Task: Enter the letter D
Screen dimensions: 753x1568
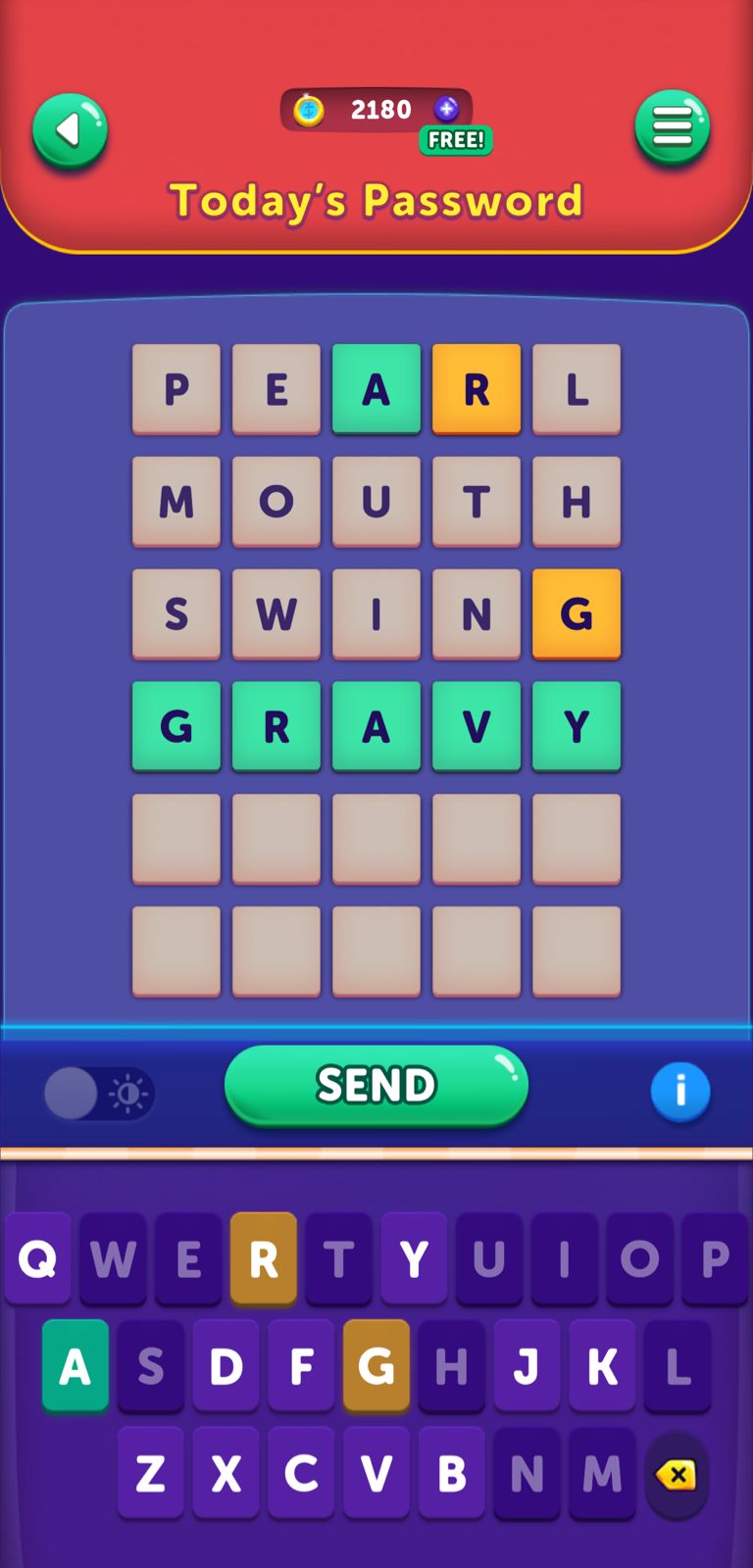Action: point(226,1365)
